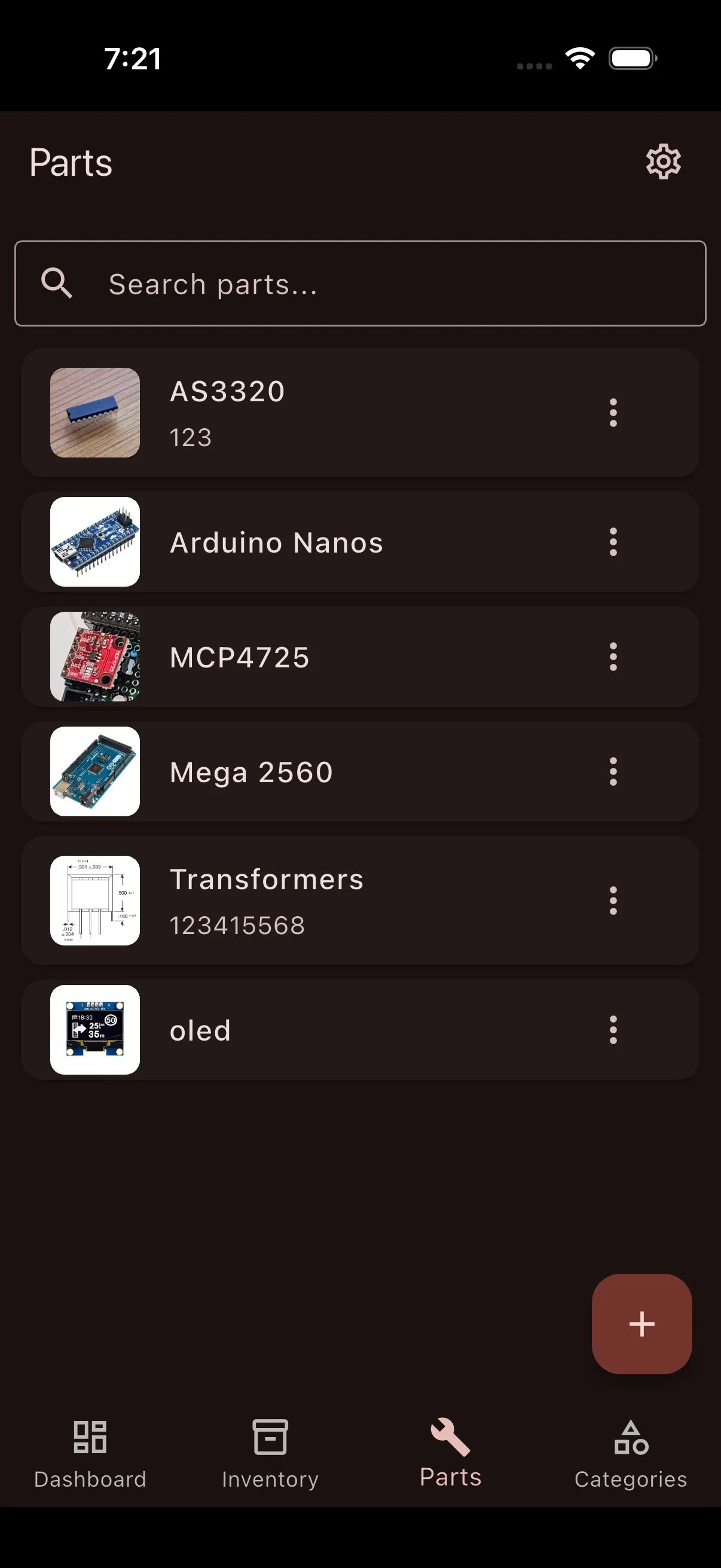Open the overflow menu for MCP4725
The height and width of the screenshot is (1568, 721).
tap(613, 657)
